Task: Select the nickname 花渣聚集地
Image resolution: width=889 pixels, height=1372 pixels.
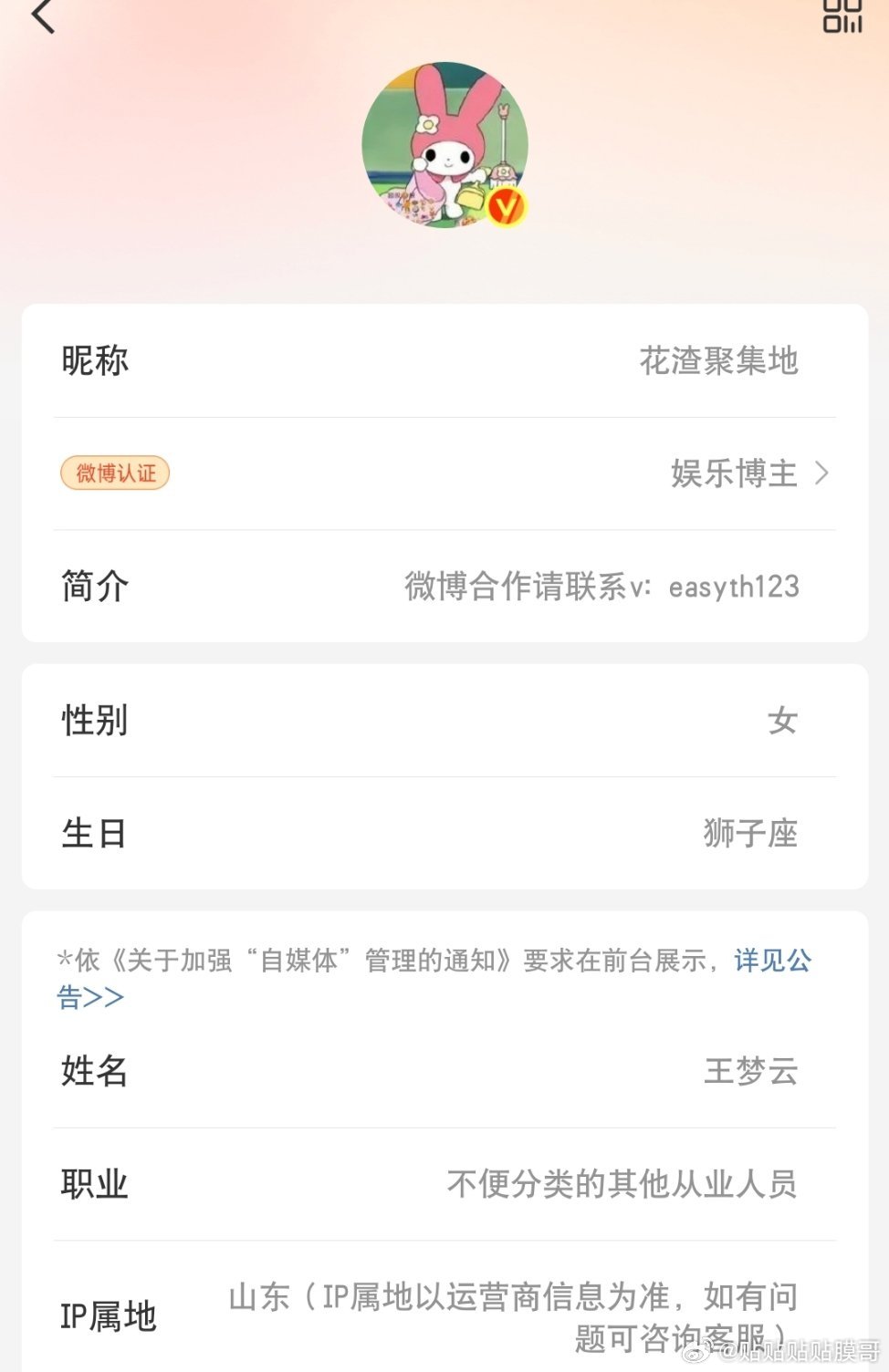Action: [x=720, y=360]
